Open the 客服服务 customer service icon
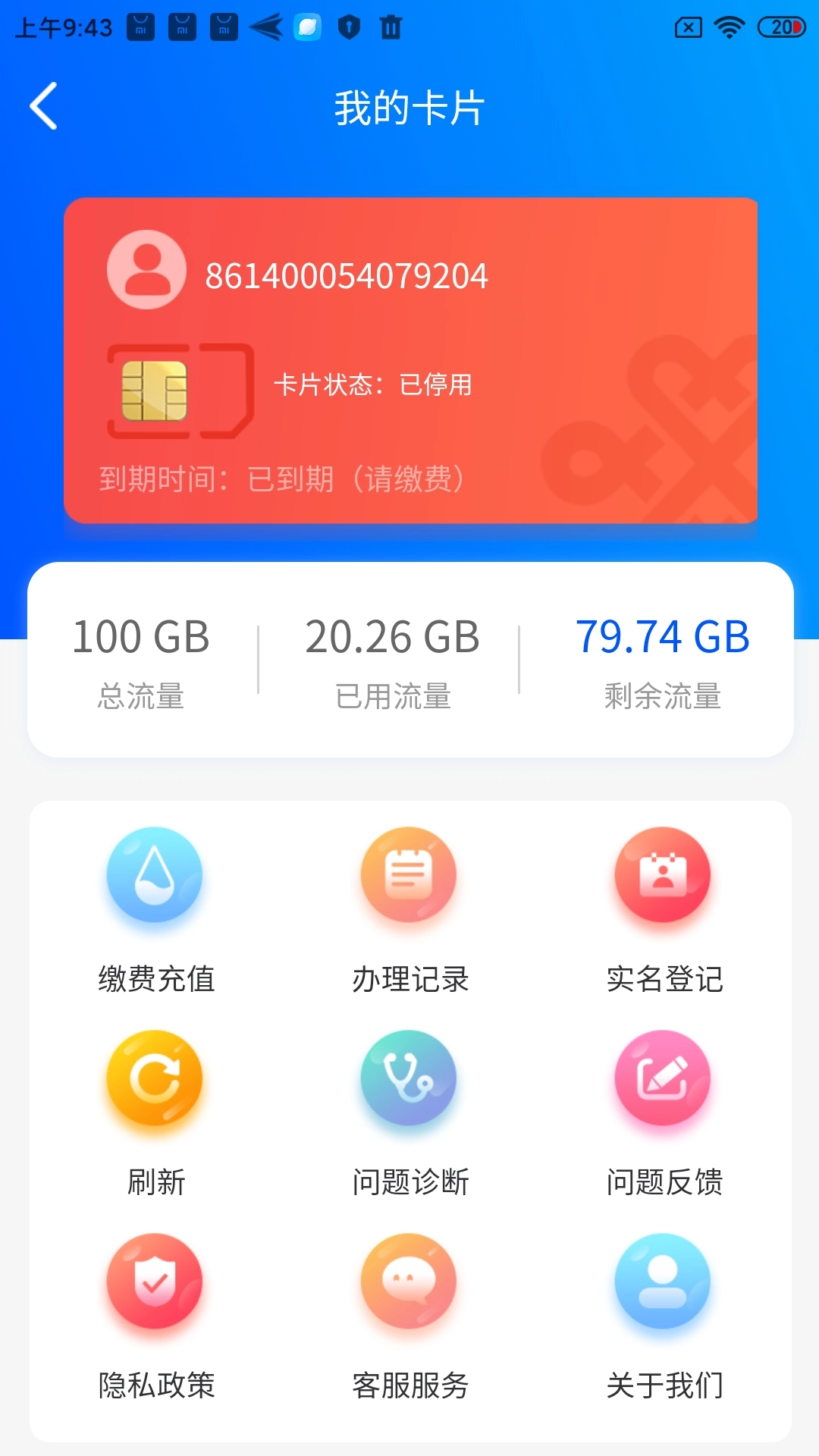 408,1283
